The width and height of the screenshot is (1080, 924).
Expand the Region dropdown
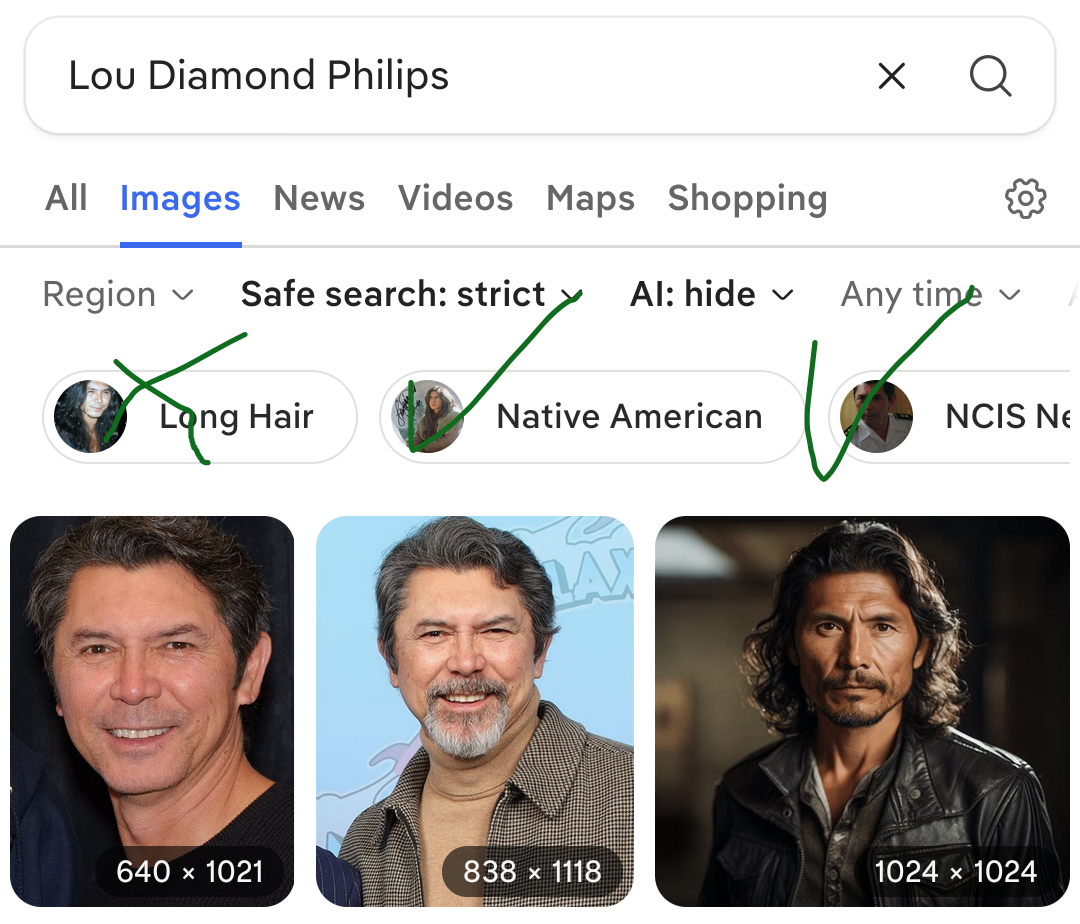pyautogui.click(x=118, y=295)
